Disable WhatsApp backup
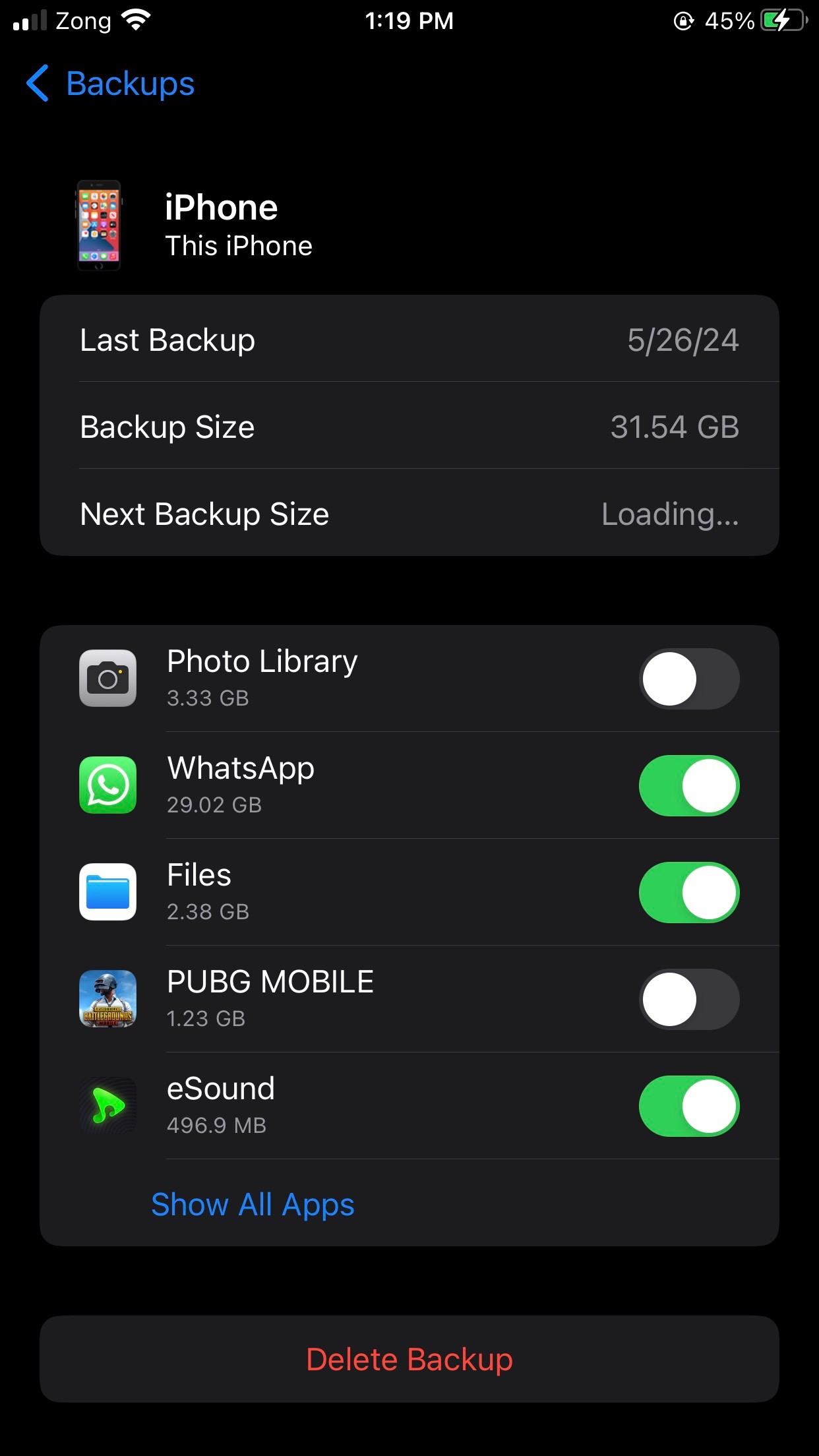The width and height of the screenshot is (819, 1456). click(x=689, y=786)
